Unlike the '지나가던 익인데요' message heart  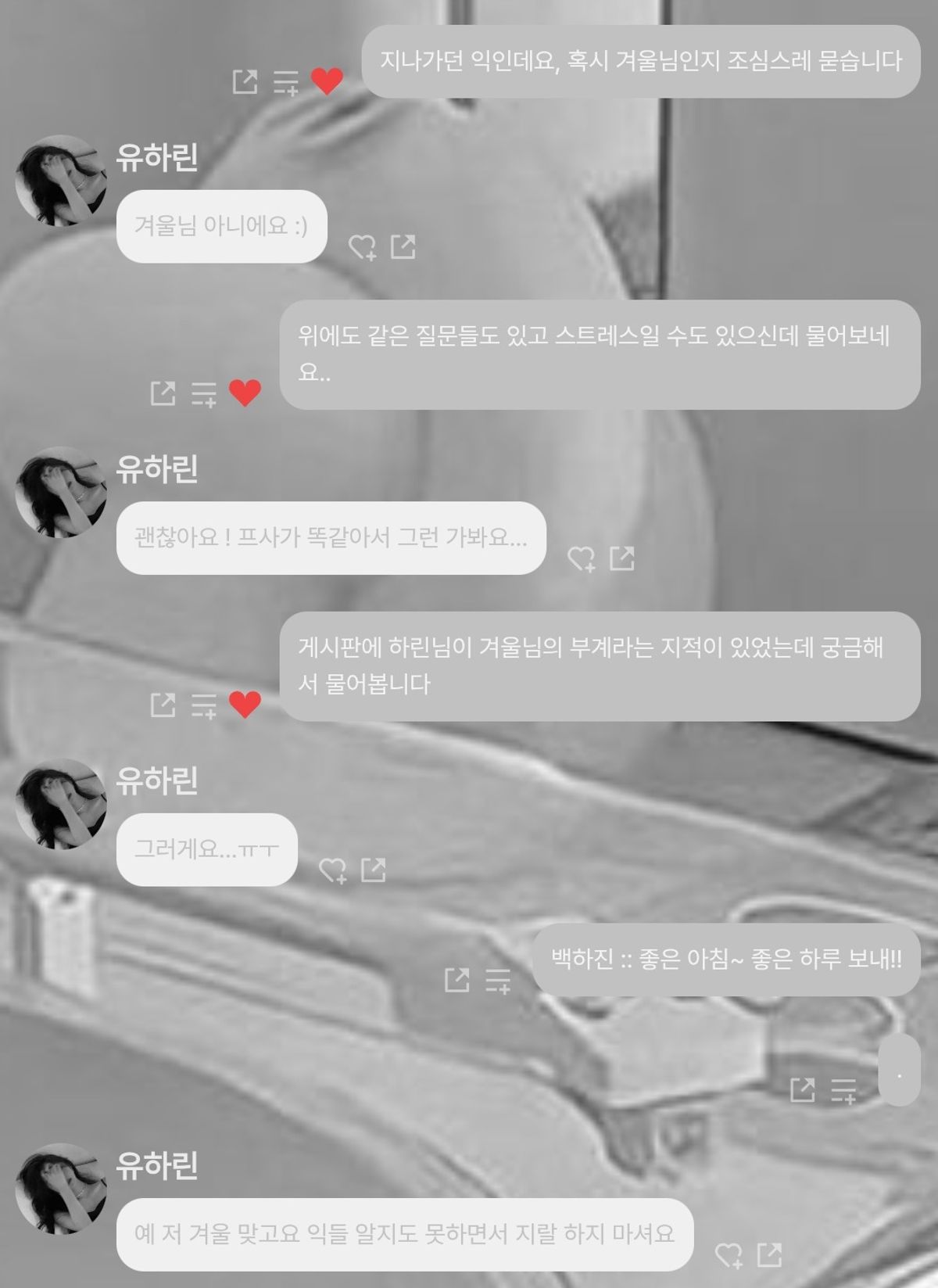[x=327, y=81]
